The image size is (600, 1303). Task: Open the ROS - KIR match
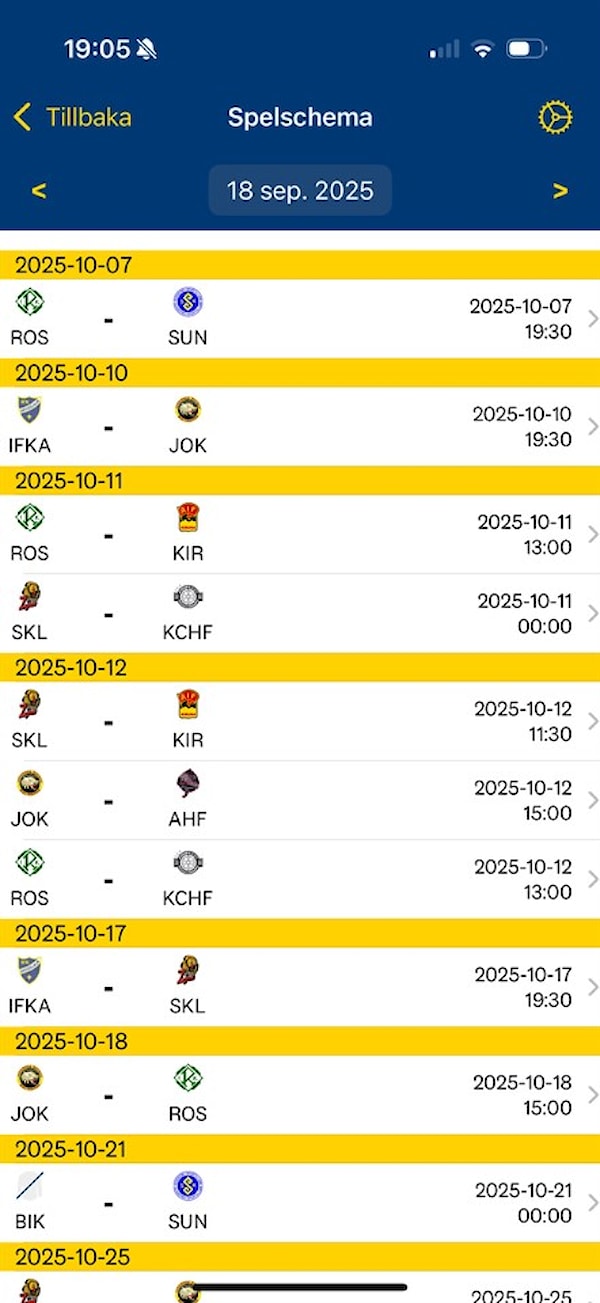300,534
